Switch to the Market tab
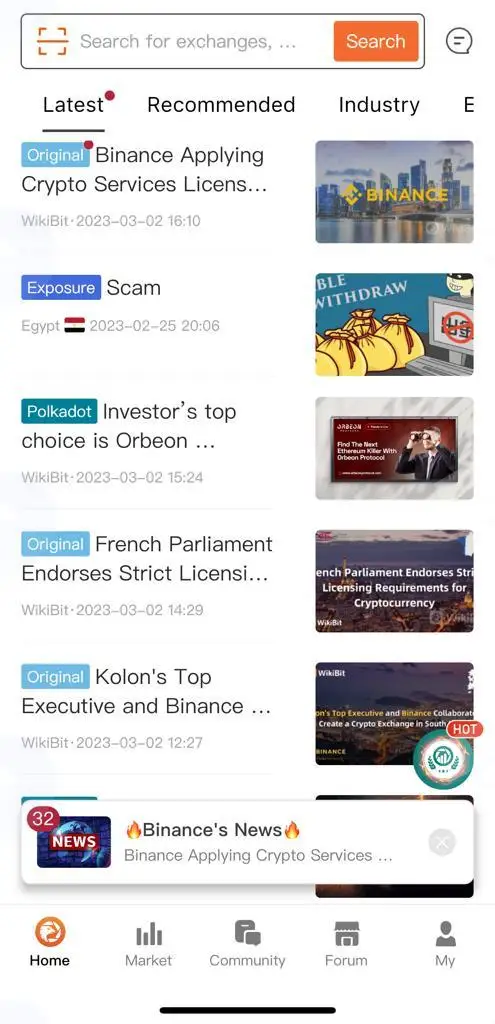 149,943
